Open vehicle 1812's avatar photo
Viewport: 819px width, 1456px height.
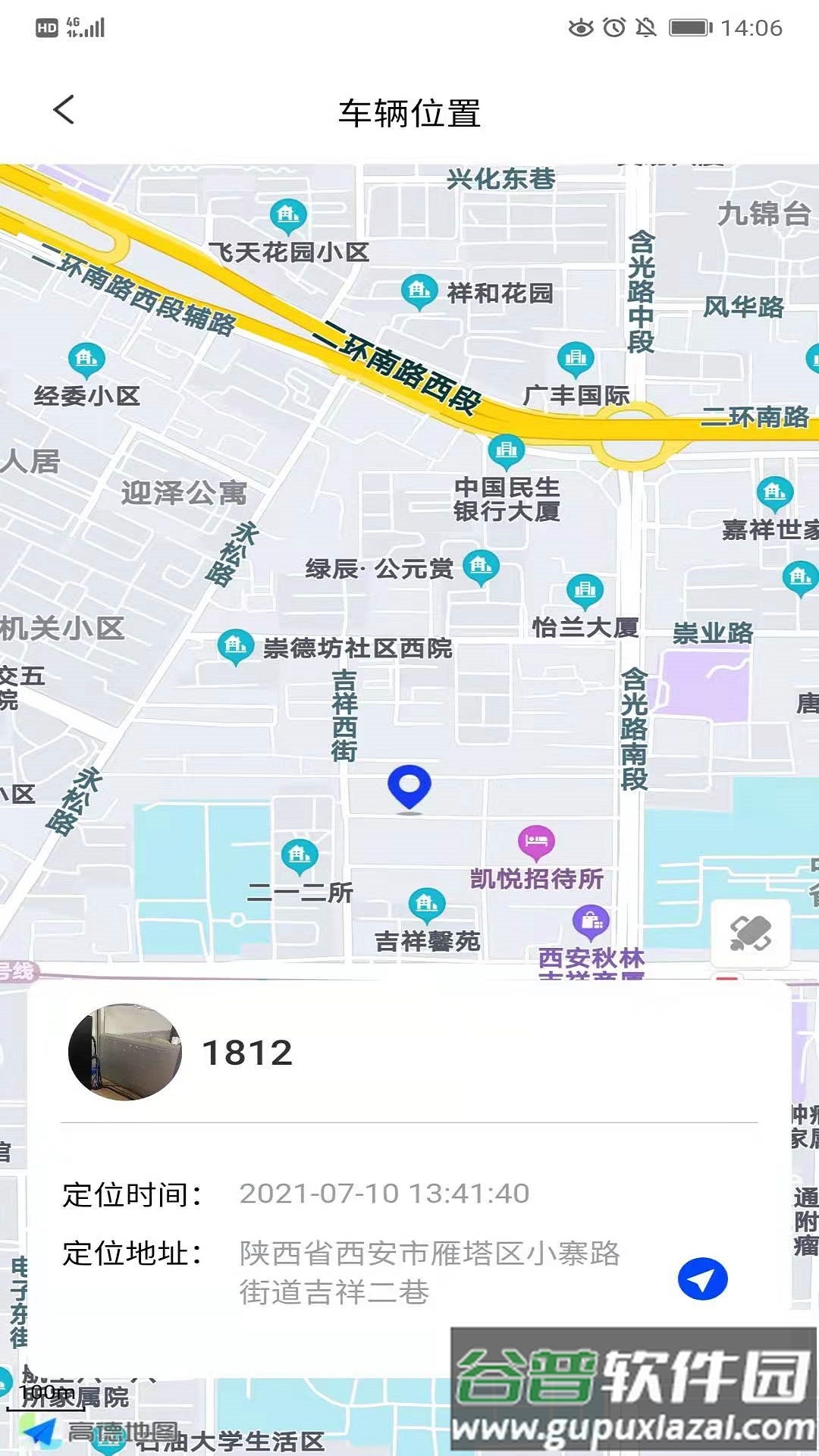coord(125,1052)
